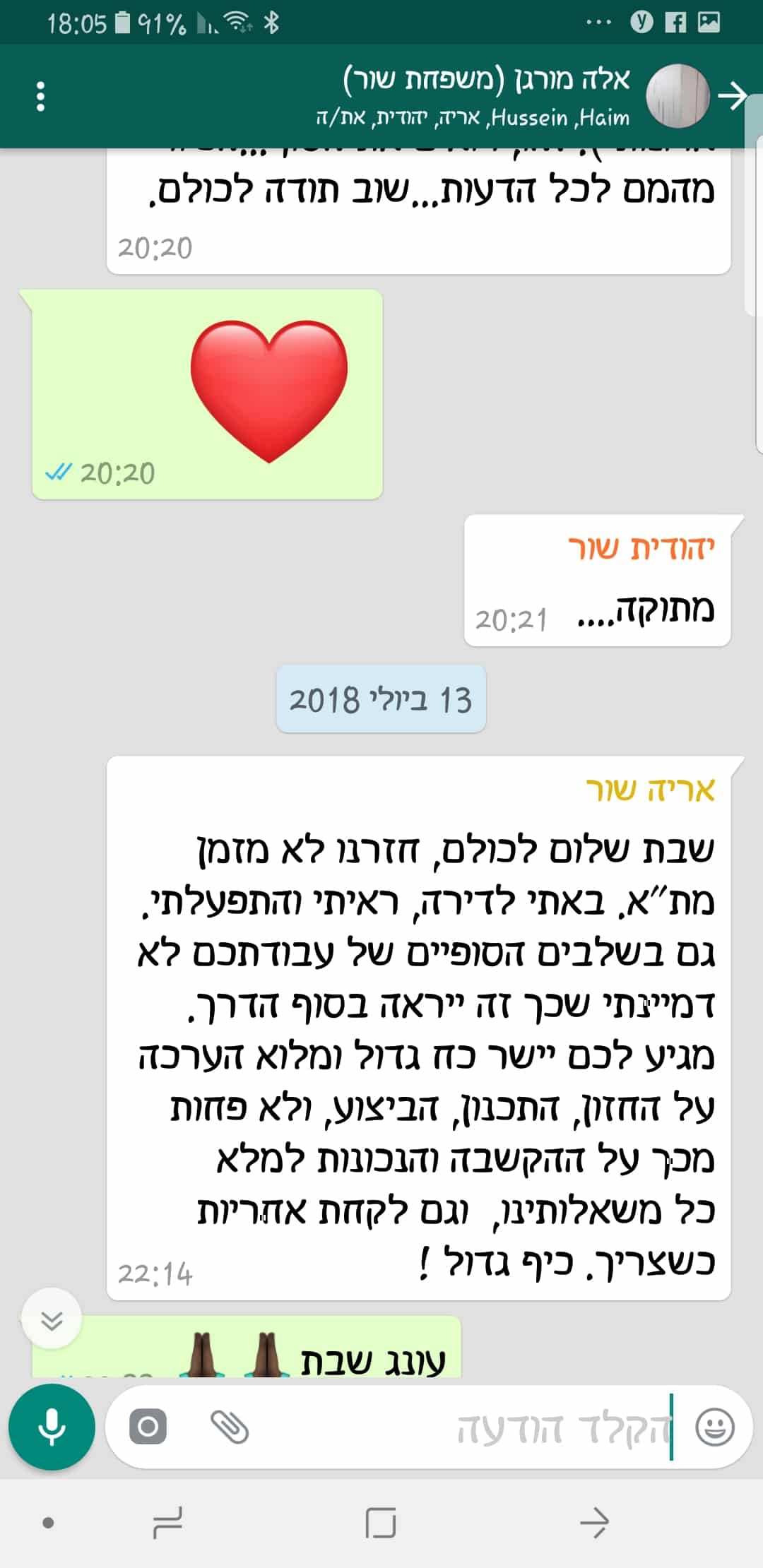The height and width of the screenshot is (1568, 763).
Task: Open the emoji picker
Action: 715,1427
